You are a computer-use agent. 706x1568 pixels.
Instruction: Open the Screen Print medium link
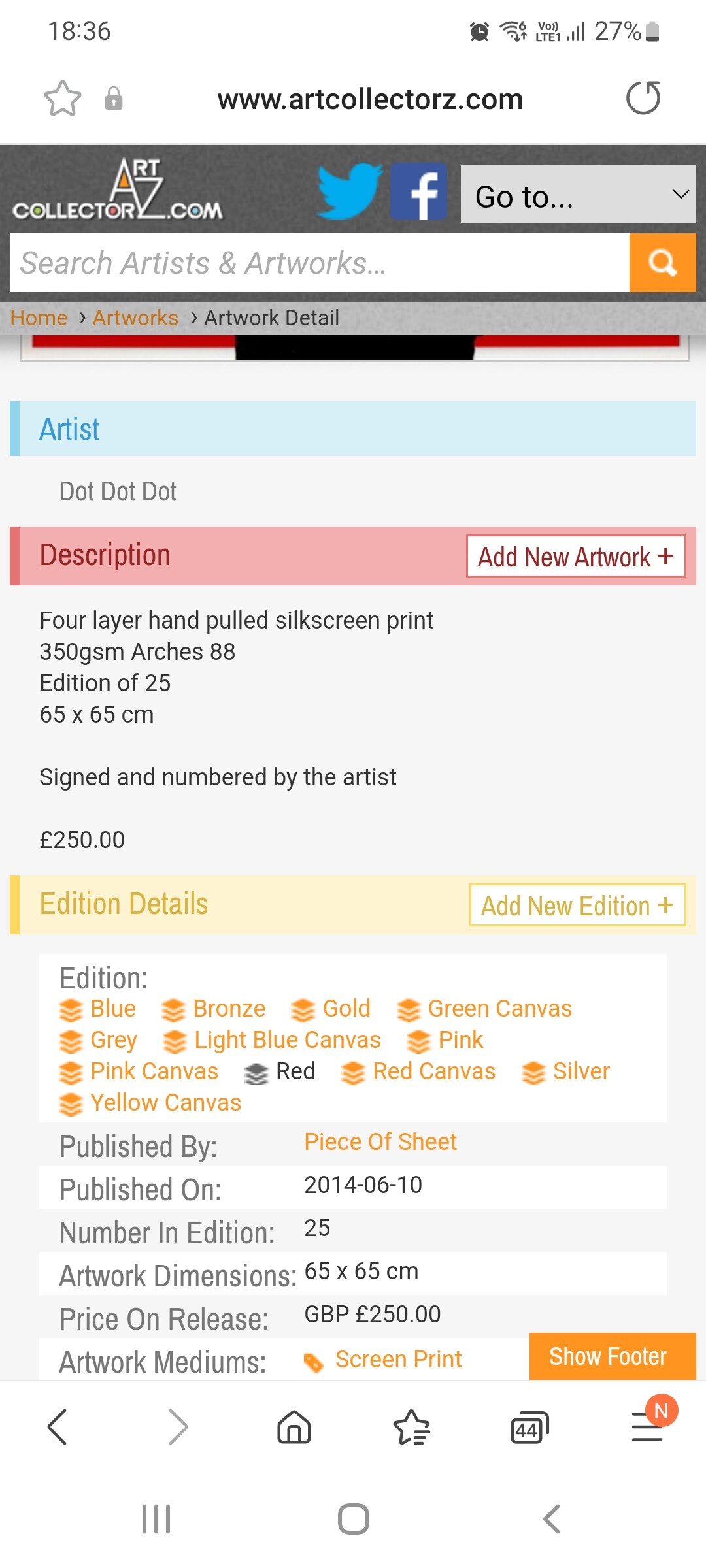point(382,1360)
